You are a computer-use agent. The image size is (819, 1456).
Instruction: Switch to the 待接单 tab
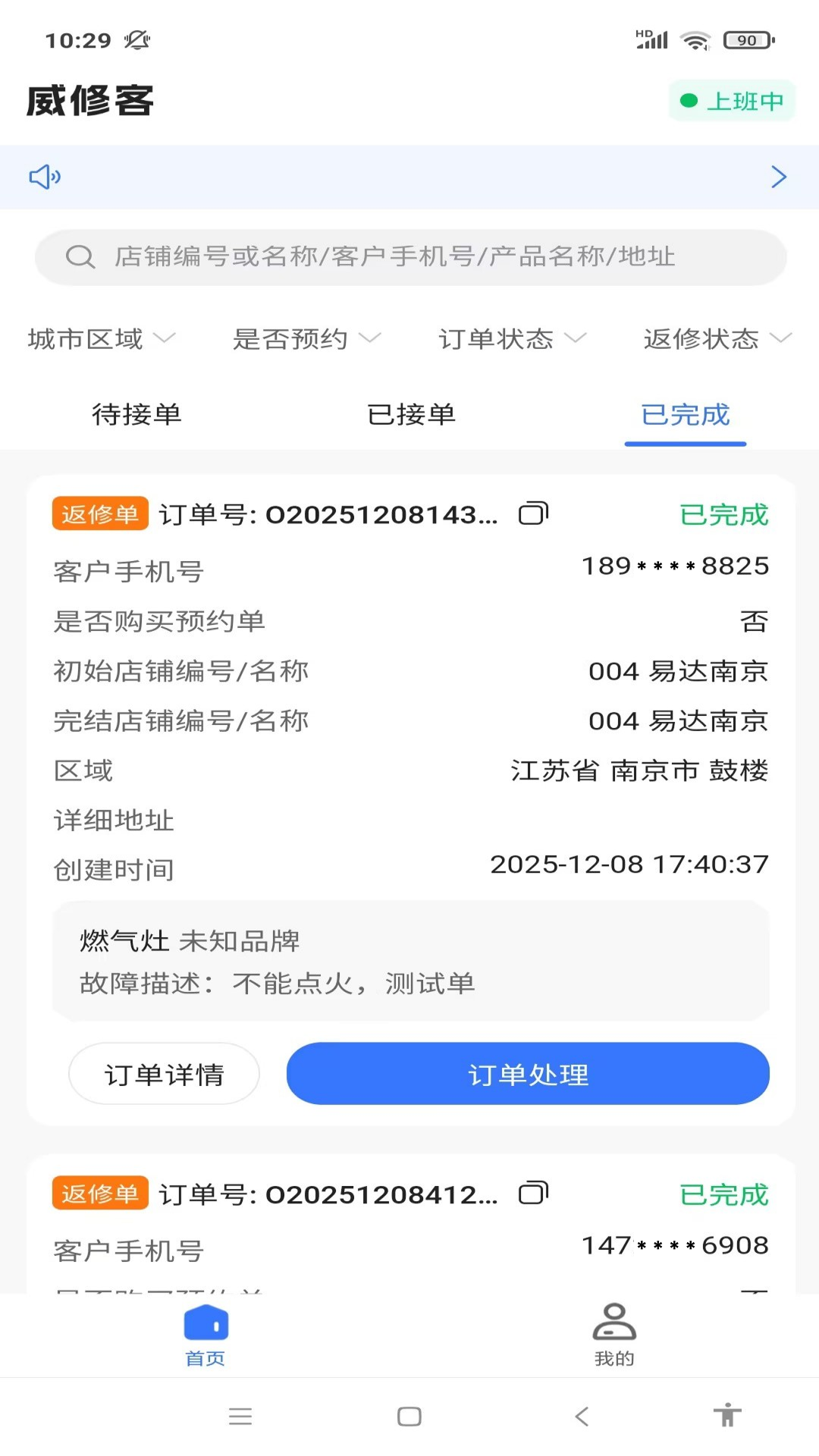coord(135,415)
